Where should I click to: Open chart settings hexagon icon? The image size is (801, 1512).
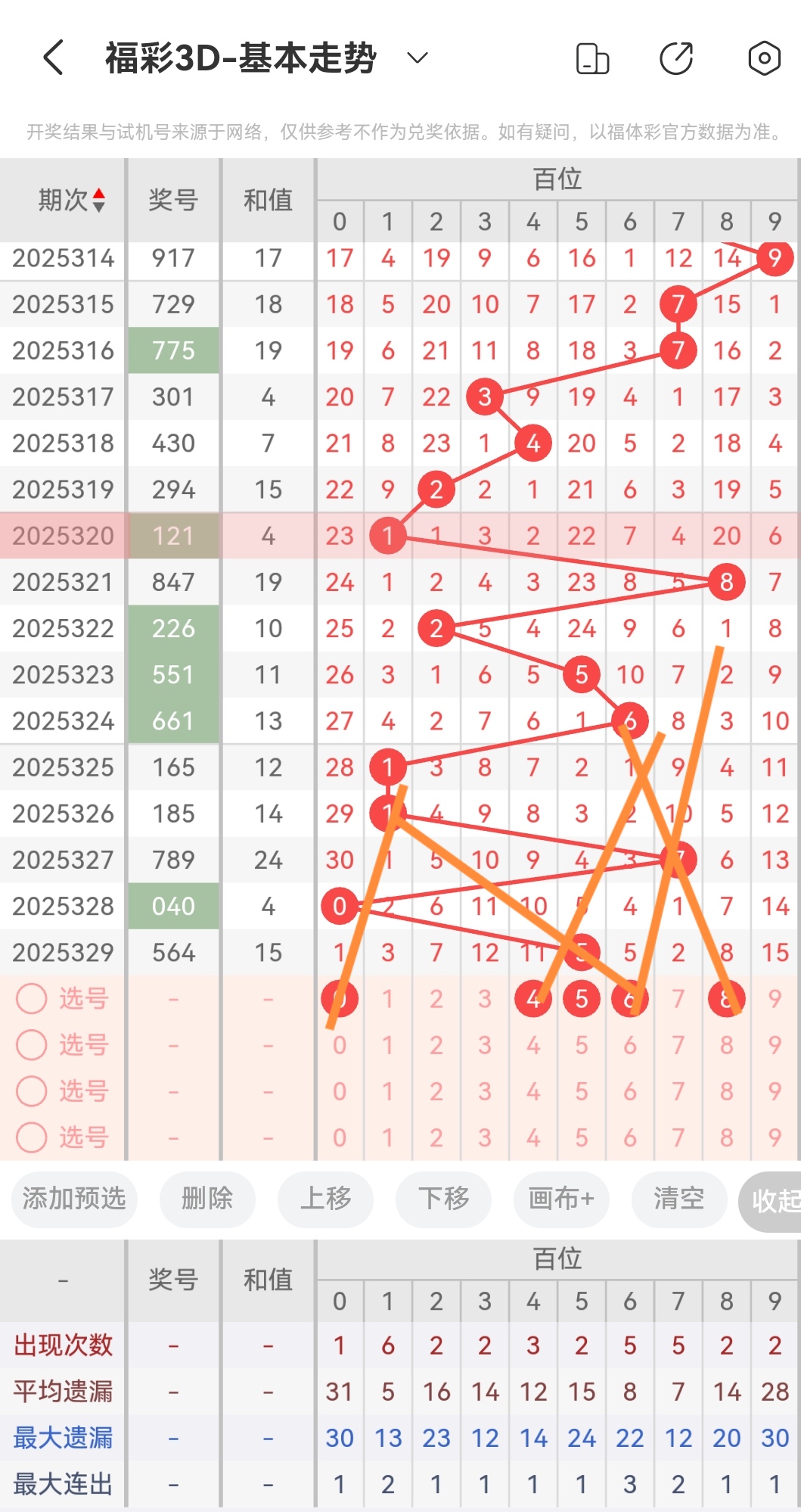764,58
